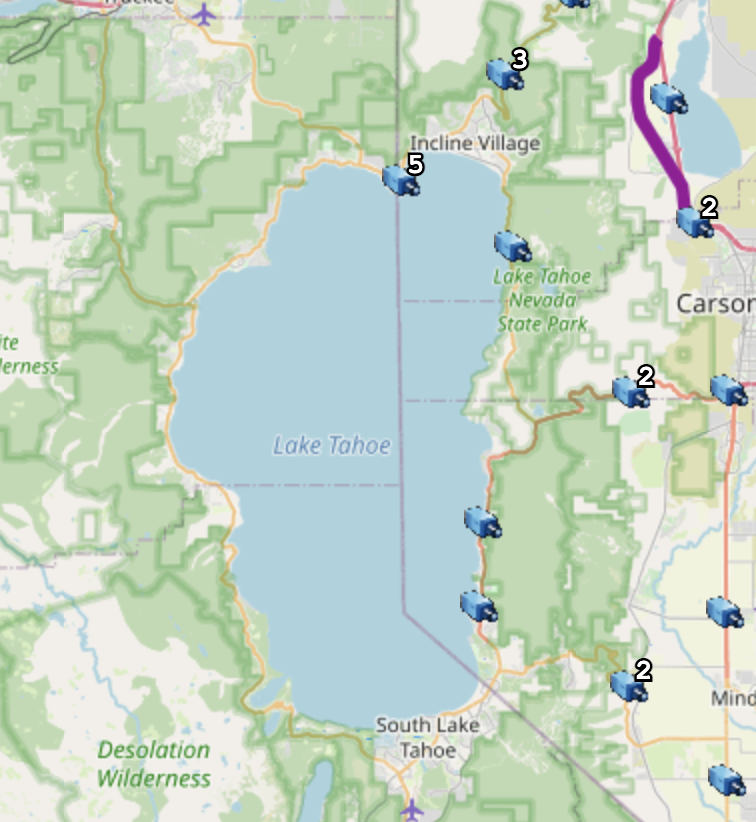Open the 5-camera cluster at Incline Village
Screen dimensions: 756x822
click(400, 180)
